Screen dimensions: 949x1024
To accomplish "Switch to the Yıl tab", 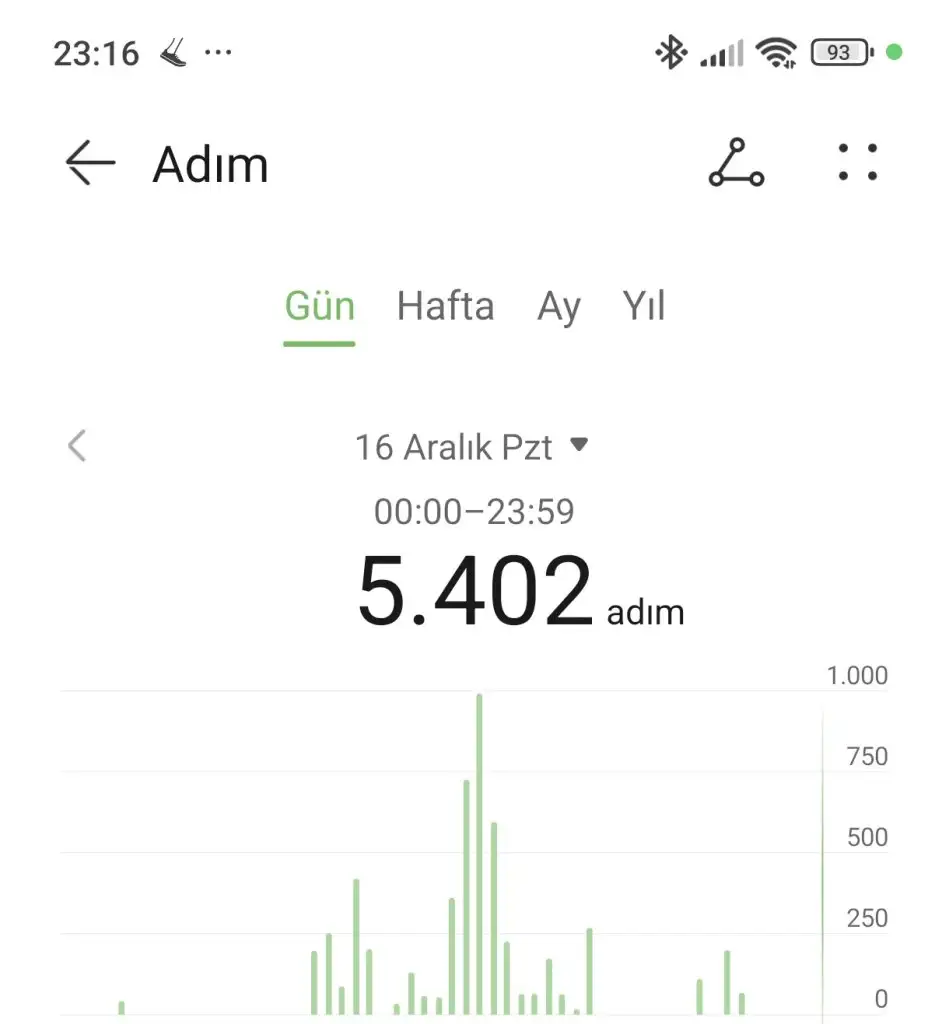I will pos(643,306).
